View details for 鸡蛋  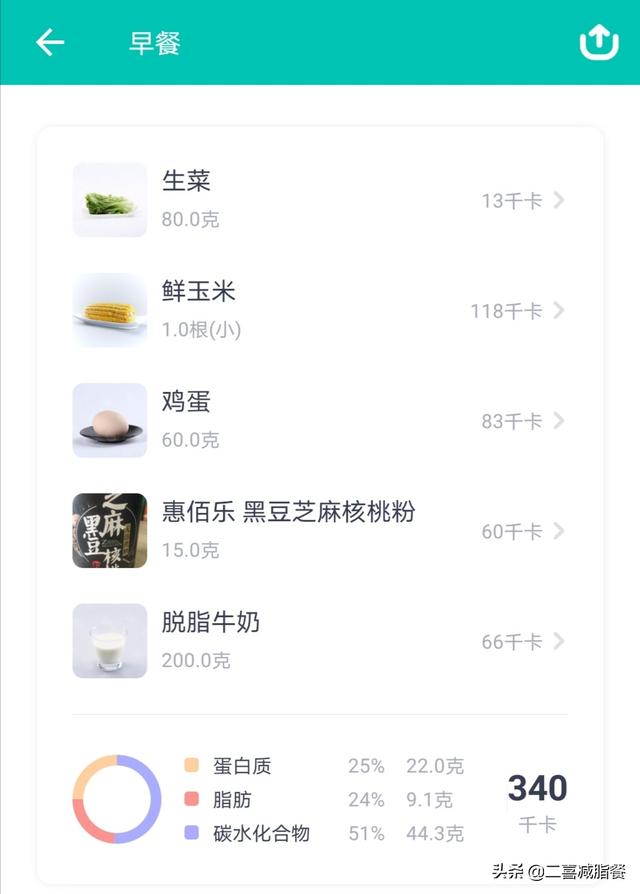click(319, 420)
